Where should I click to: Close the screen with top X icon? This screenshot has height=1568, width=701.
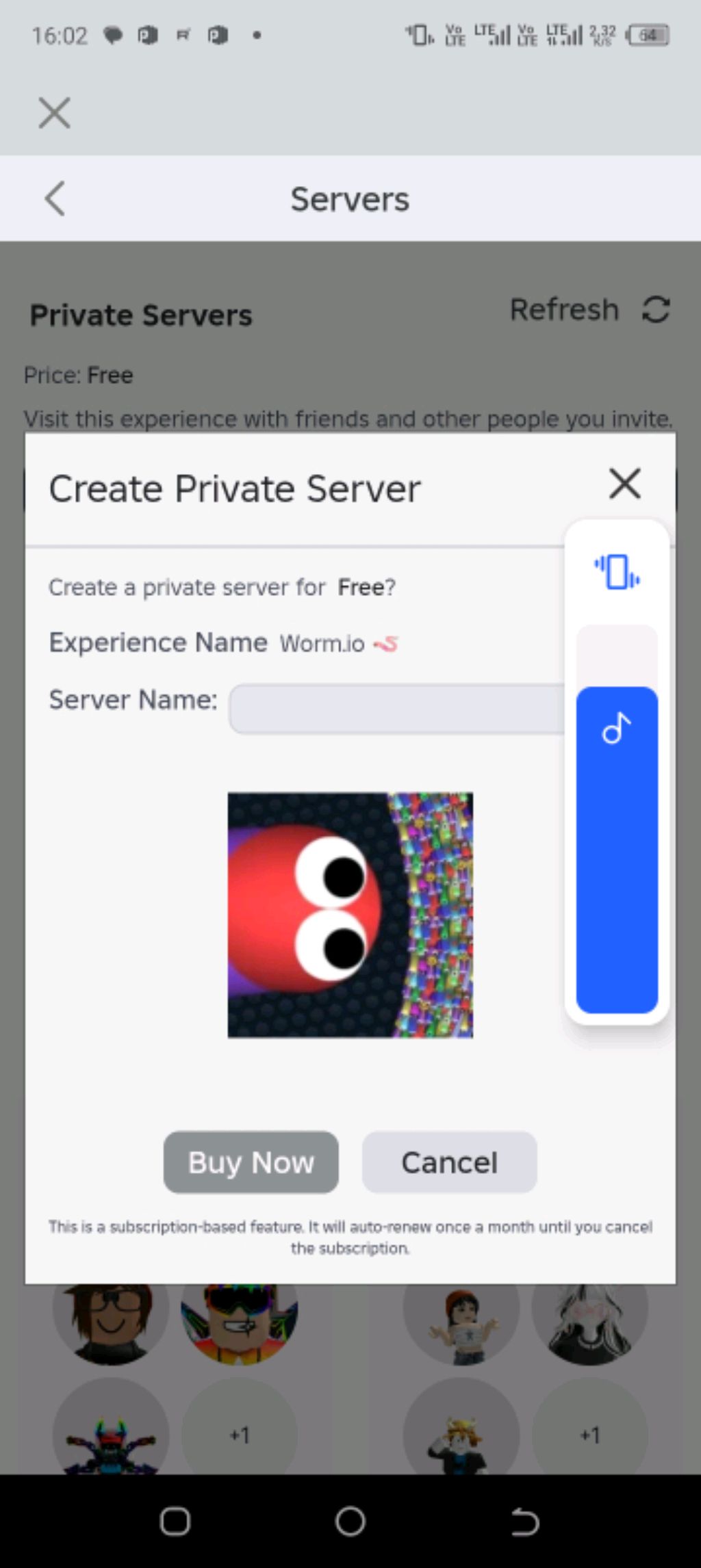55,113
